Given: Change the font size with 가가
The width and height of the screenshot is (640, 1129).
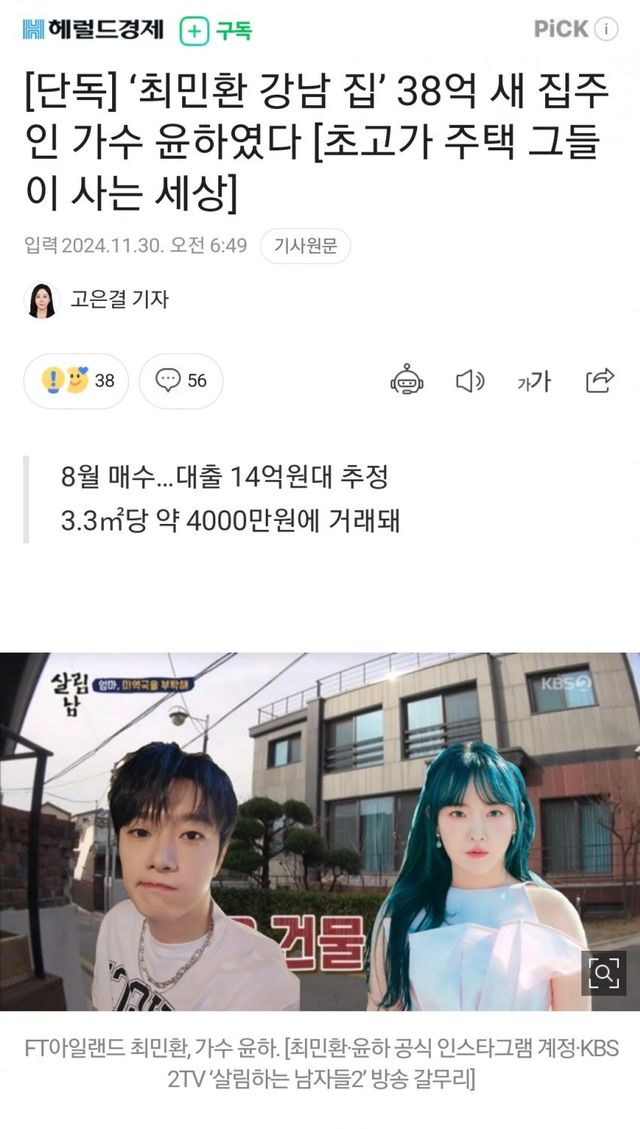Looking at the screenshot, I should tap(534, 381).
